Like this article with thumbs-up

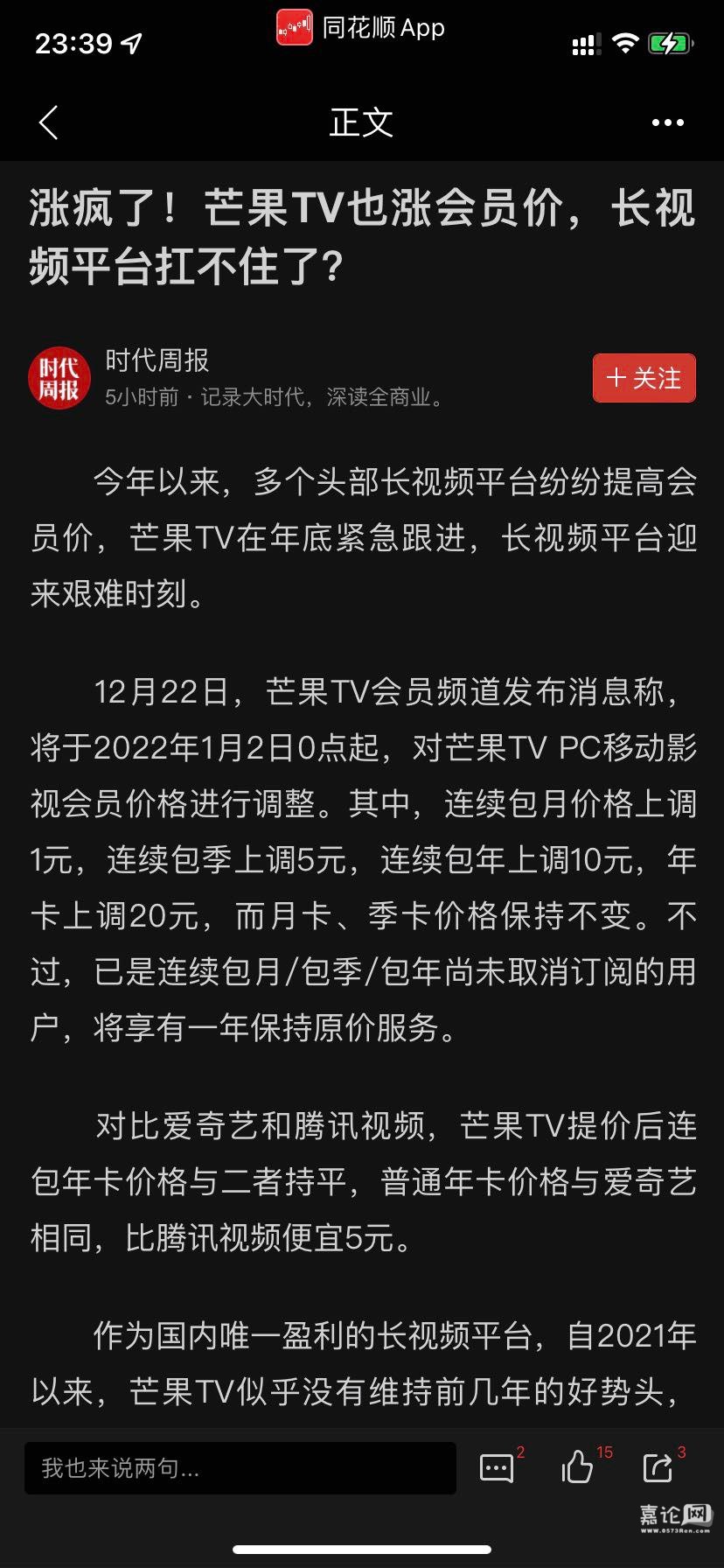click(x=577, y=1467)
